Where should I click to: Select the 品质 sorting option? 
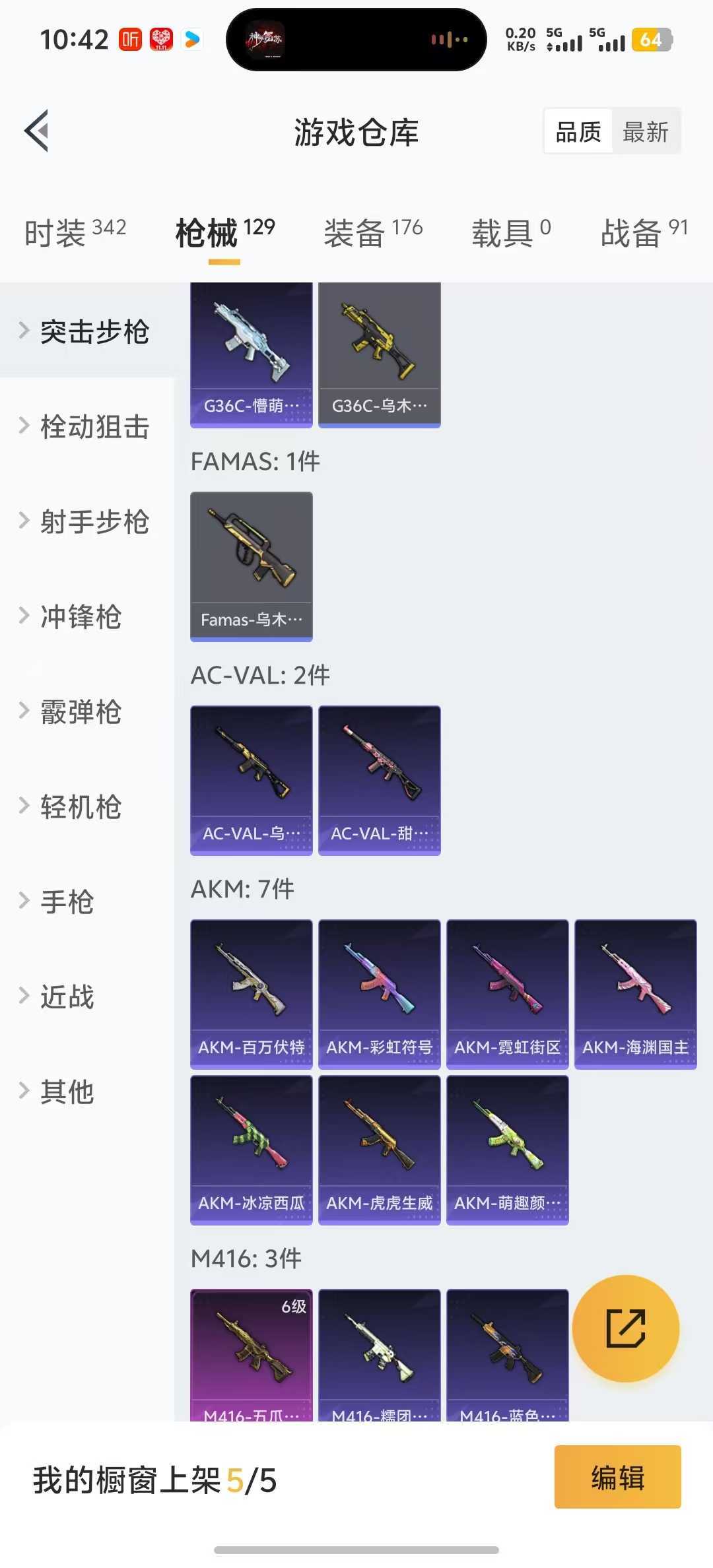[577, 131]
